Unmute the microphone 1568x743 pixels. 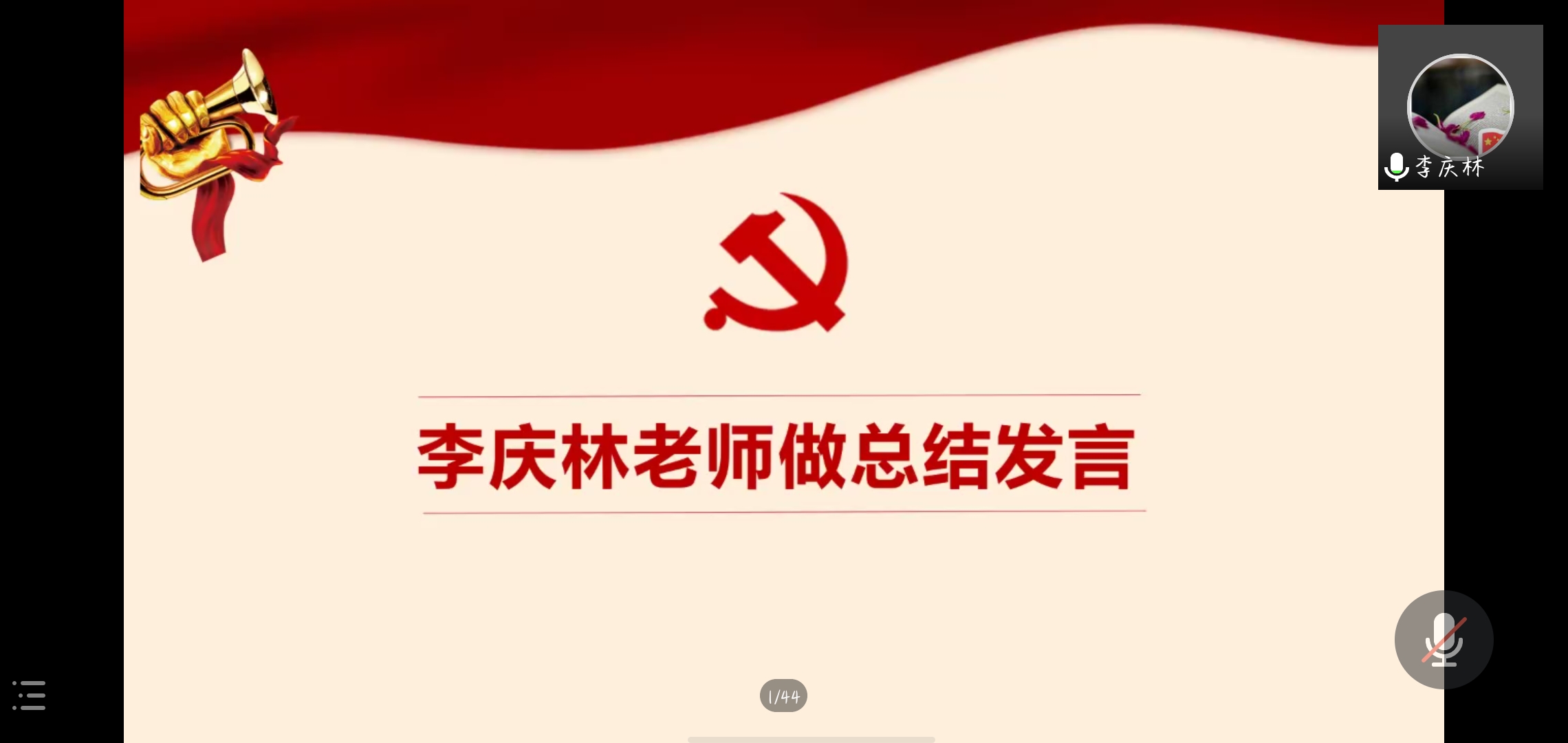[x=1444, y=640]
